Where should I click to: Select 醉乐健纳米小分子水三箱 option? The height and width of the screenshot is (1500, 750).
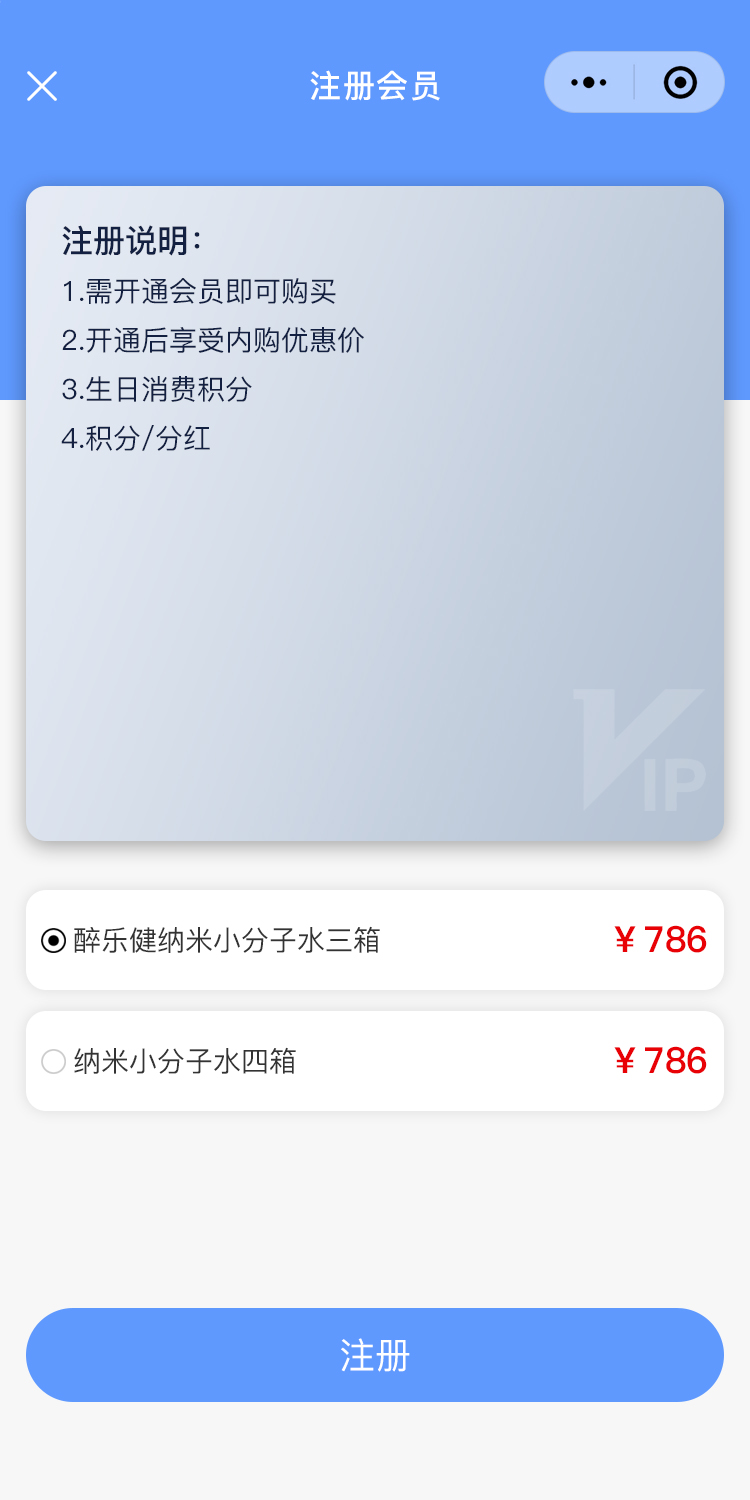click(54, 941)
